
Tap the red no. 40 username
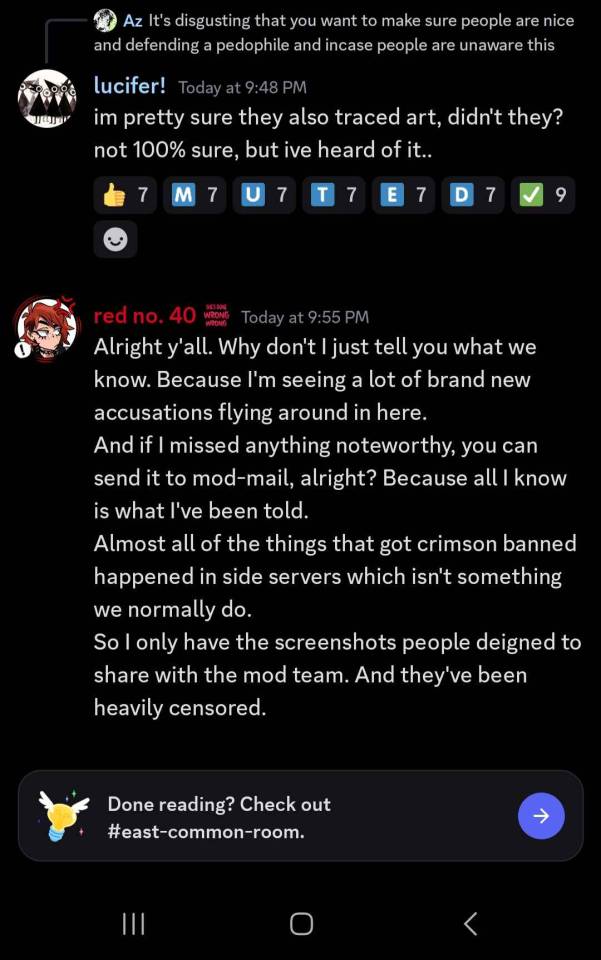tap(144, 316)
